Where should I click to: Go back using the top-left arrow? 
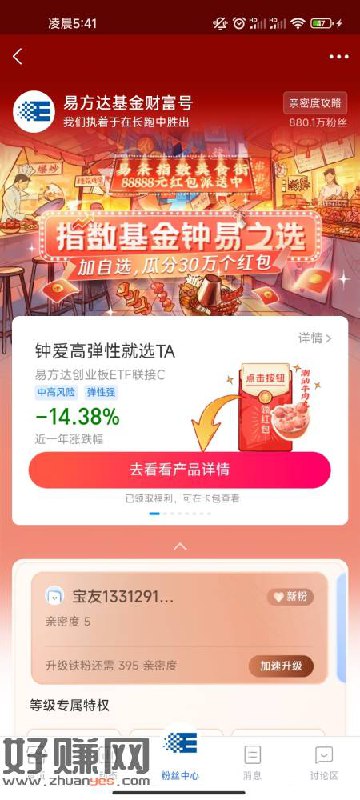[x=18, y=57]
